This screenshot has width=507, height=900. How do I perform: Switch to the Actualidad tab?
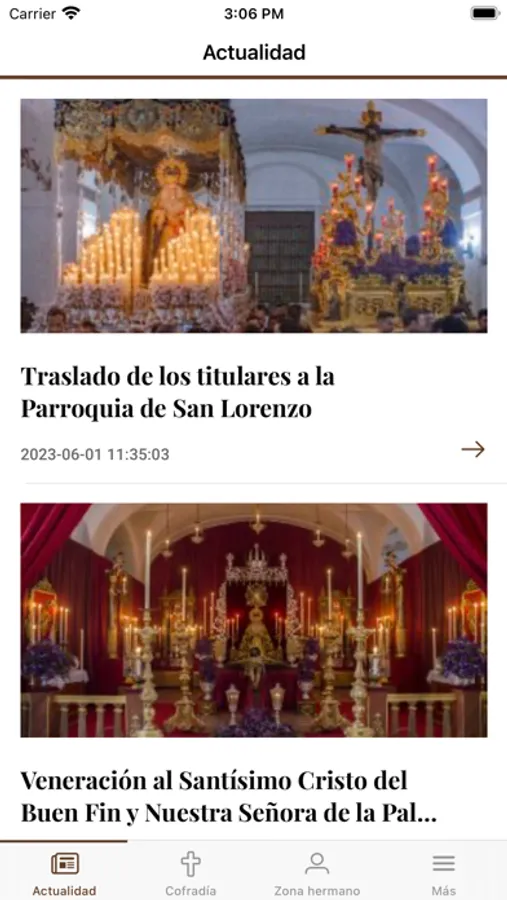click(x=64, y=873)
